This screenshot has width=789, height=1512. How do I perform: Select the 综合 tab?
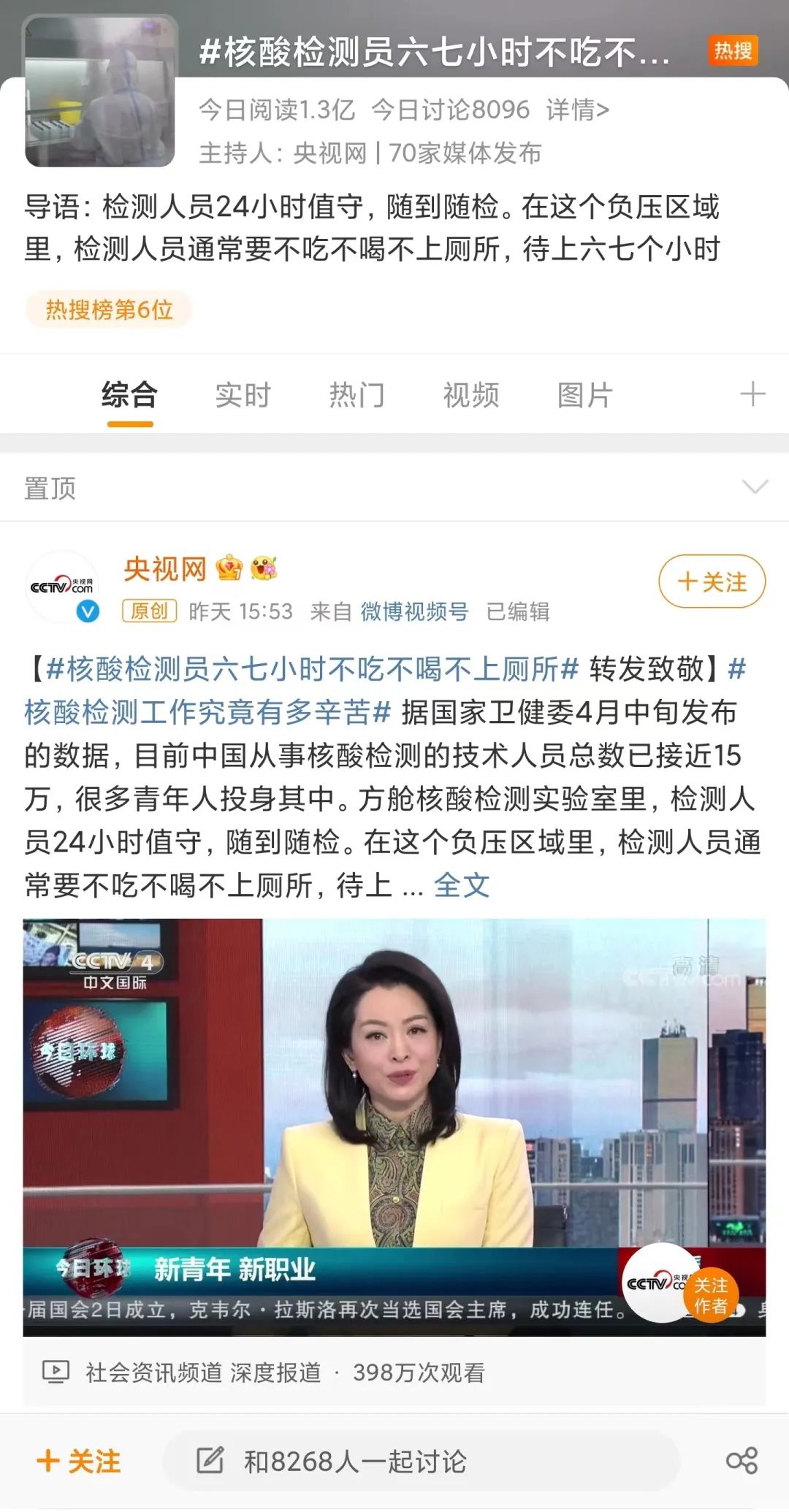[x=129, y=395]
